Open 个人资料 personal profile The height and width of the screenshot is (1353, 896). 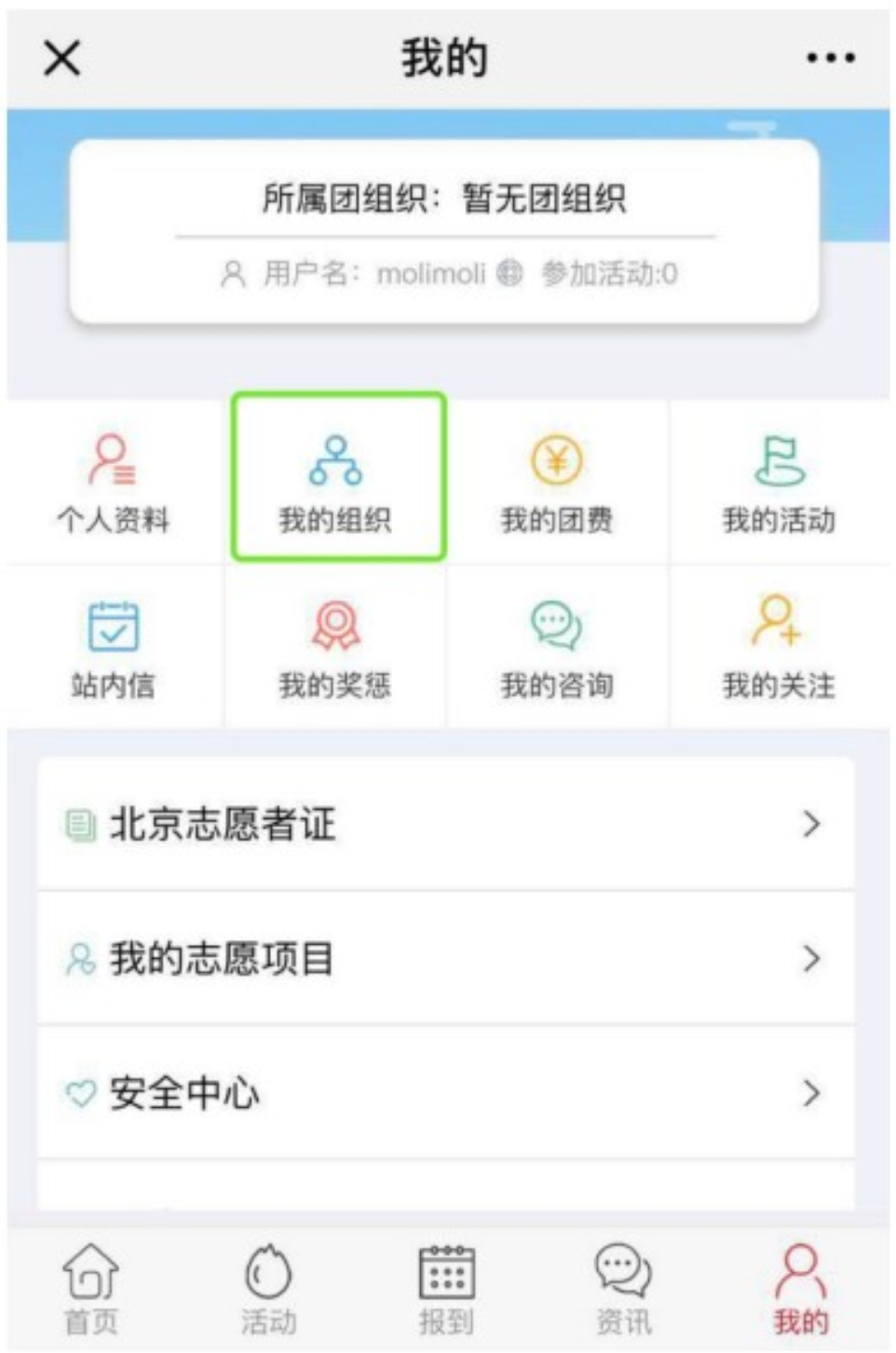[x=113, y=482]
